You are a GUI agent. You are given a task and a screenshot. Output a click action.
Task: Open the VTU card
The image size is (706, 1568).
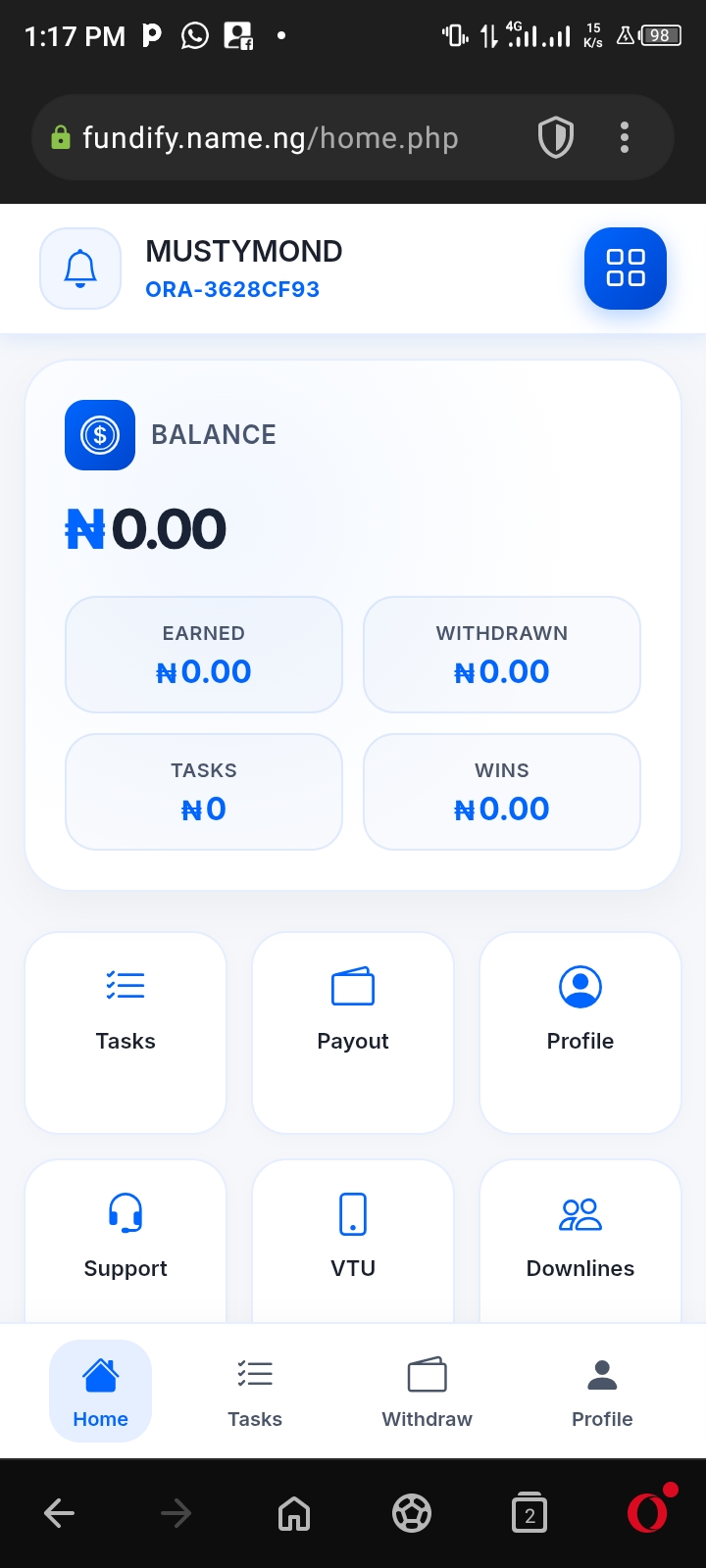[x=353, y=1237]
